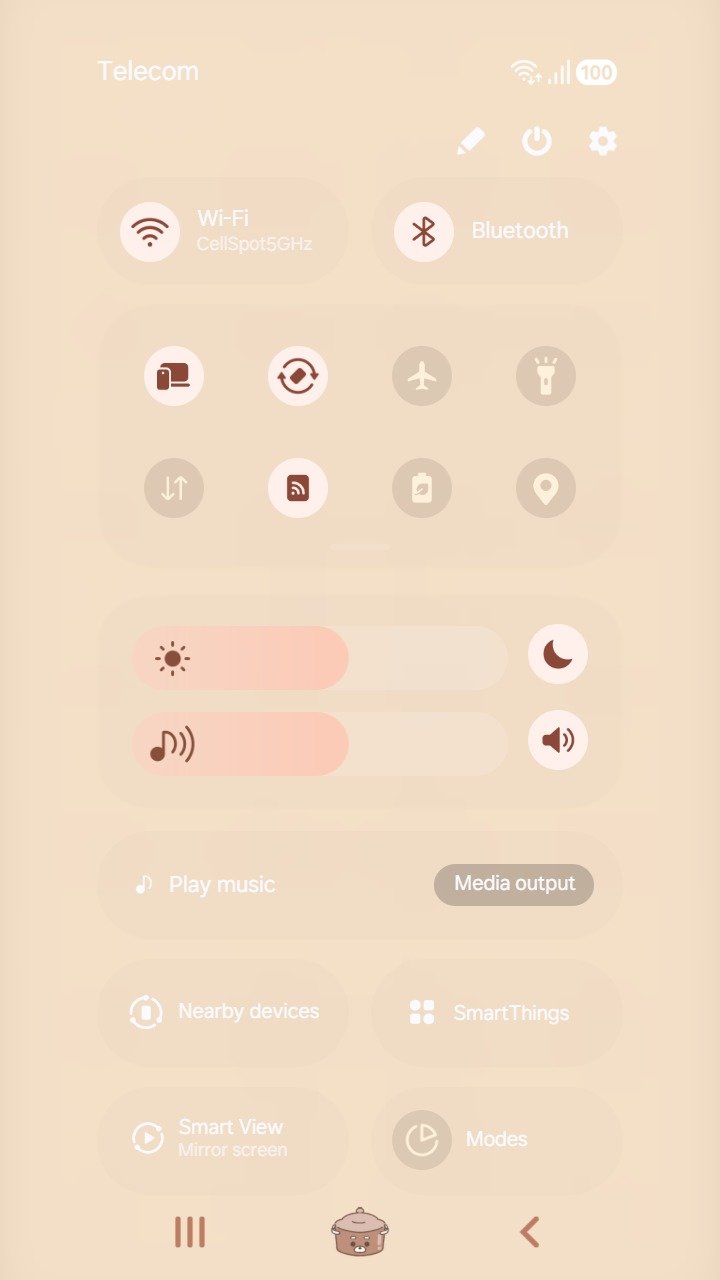The width and height of the screenshot is (720, 1280).
Task: Enable mobile data
Action: [x=174, y=488]
